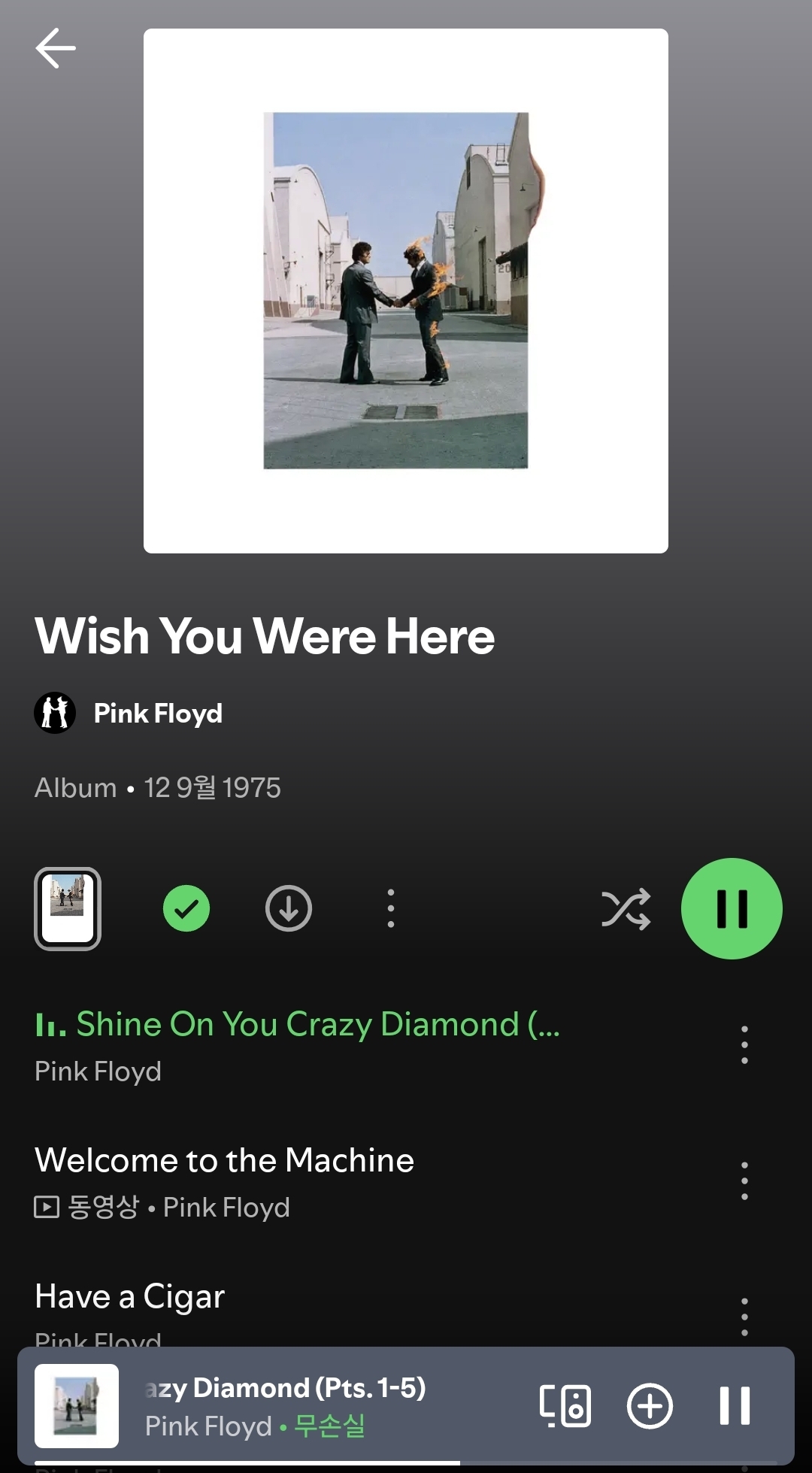Open the connect devices picker
812x1473 pixels.
pyautogui.click(x=565, y=1405)
